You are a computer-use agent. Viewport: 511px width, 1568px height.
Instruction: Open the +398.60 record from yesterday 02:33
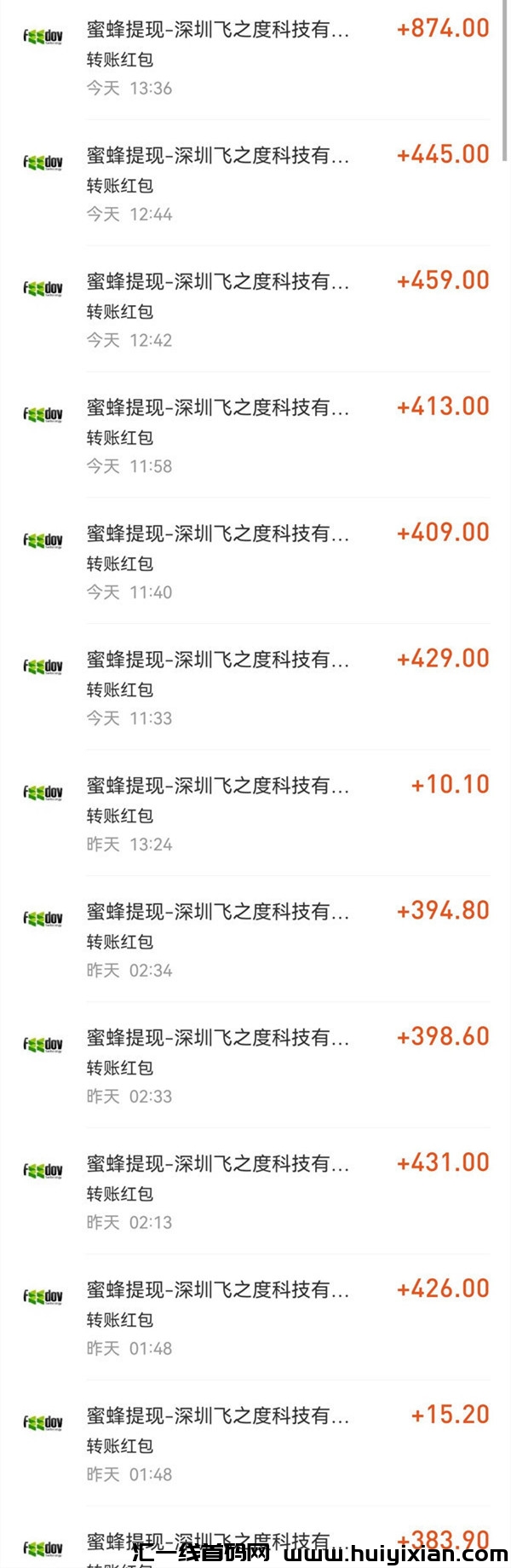(255, 1066)
